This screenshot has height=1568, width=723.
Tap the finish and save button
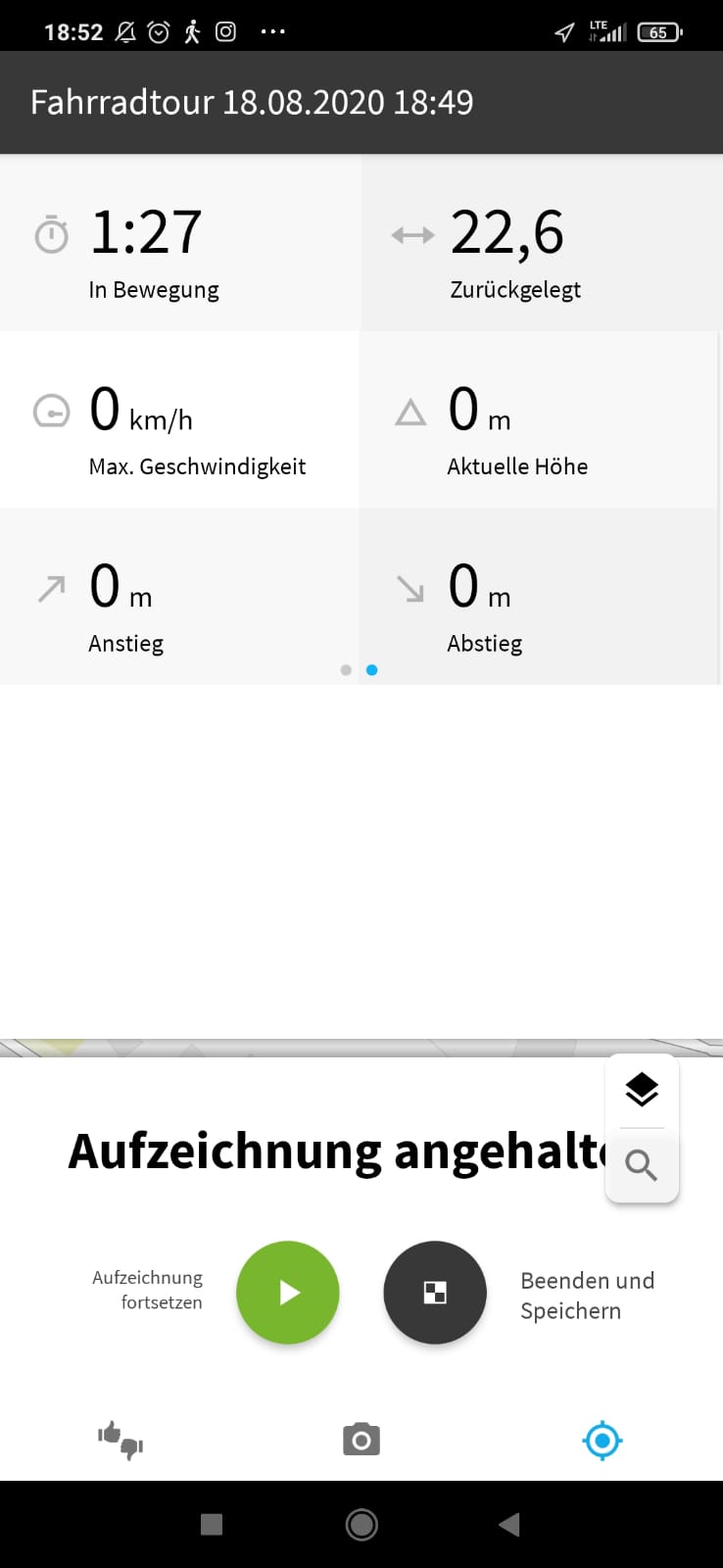435,1292
